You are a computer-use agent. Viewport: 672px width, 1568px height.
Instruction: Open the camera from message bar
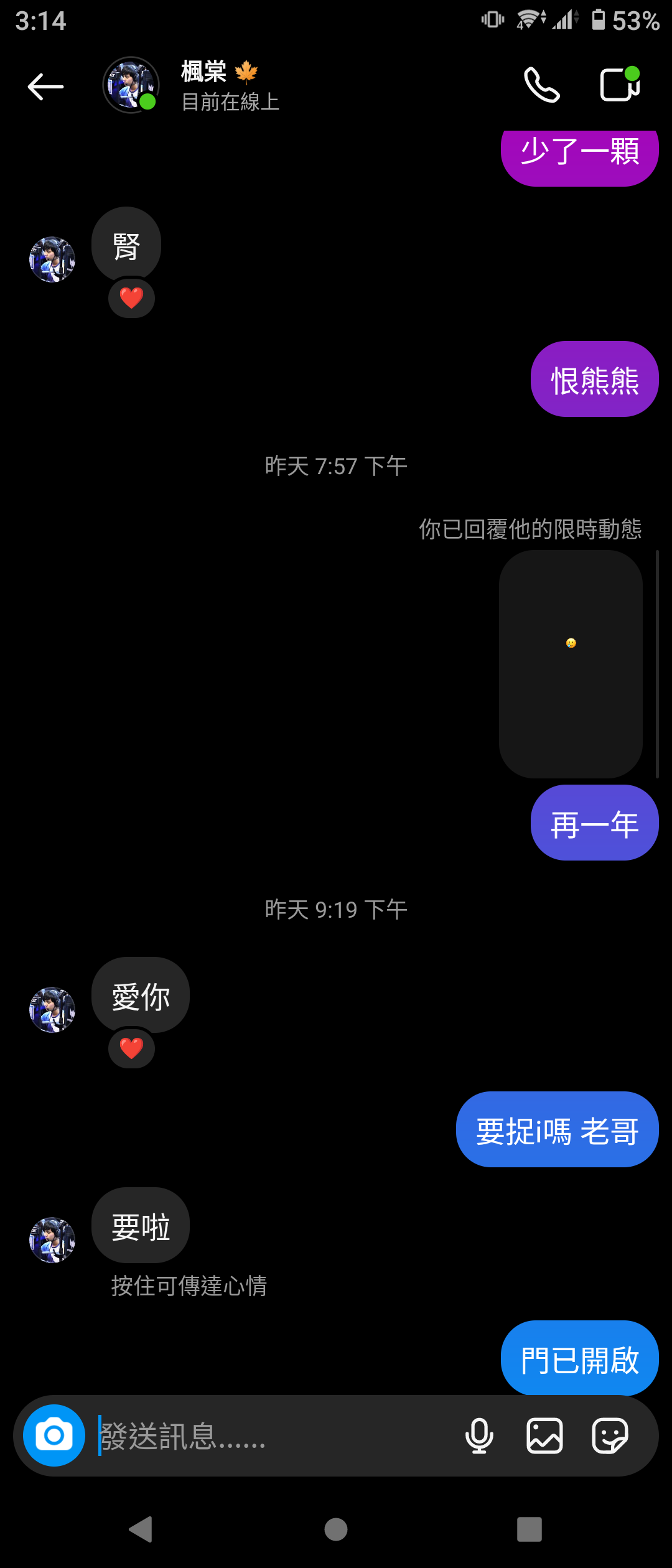click(54, 1435)
